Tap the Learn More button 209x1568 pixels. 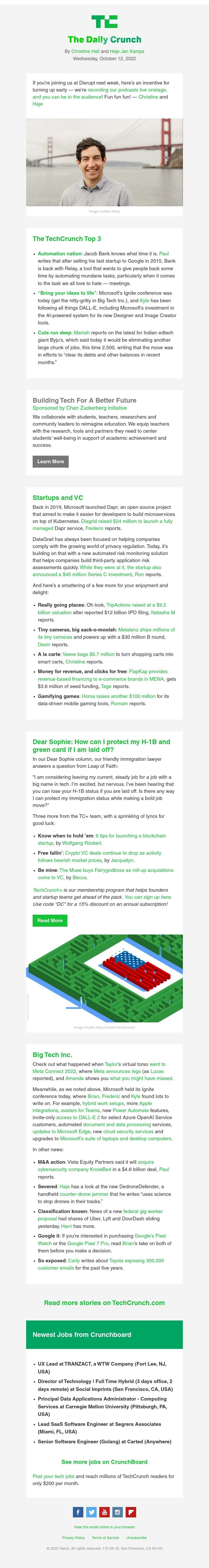click(51, 461)
